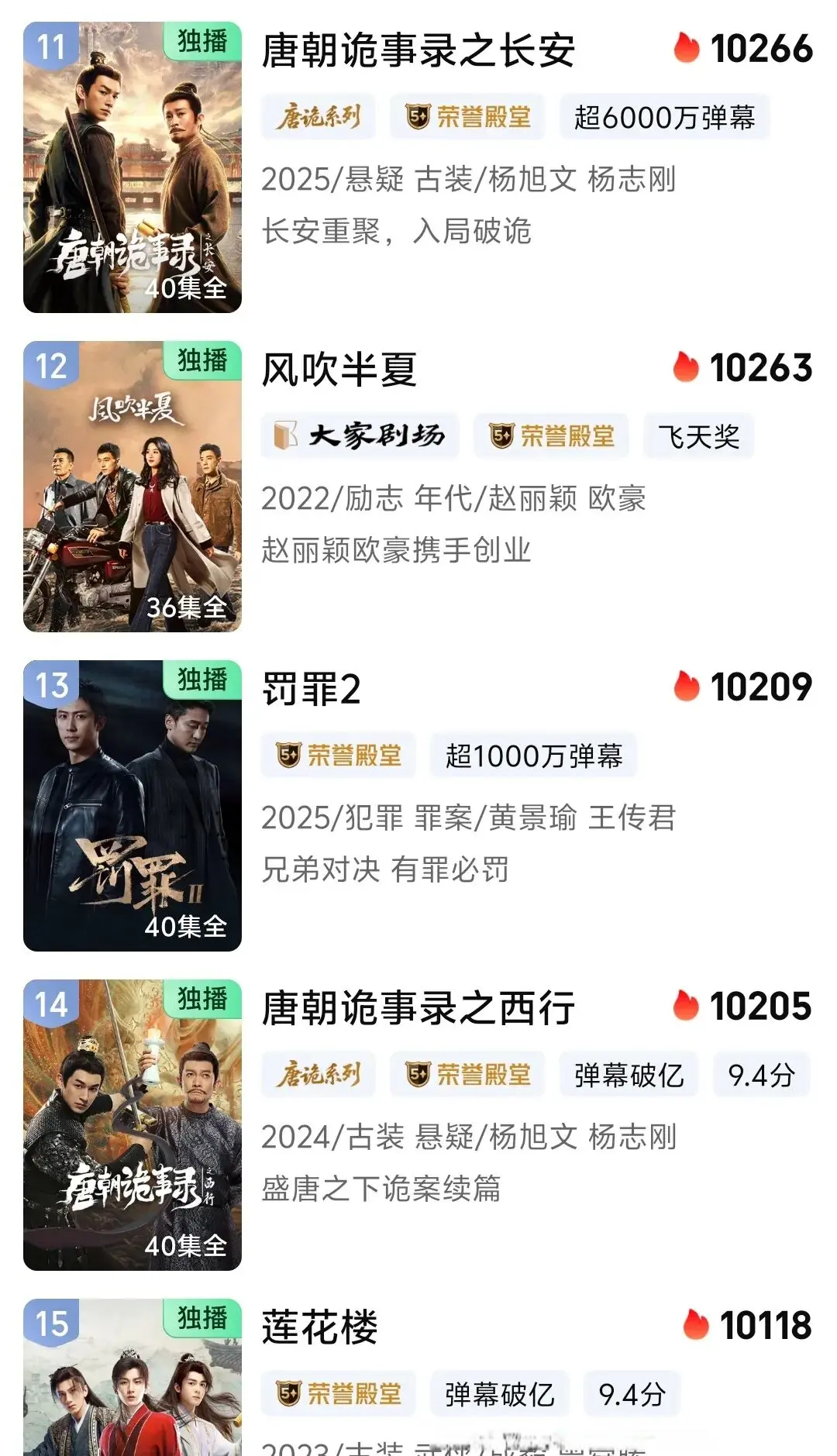Open the 莲花楼 ranking entry

coord(319,1327)
